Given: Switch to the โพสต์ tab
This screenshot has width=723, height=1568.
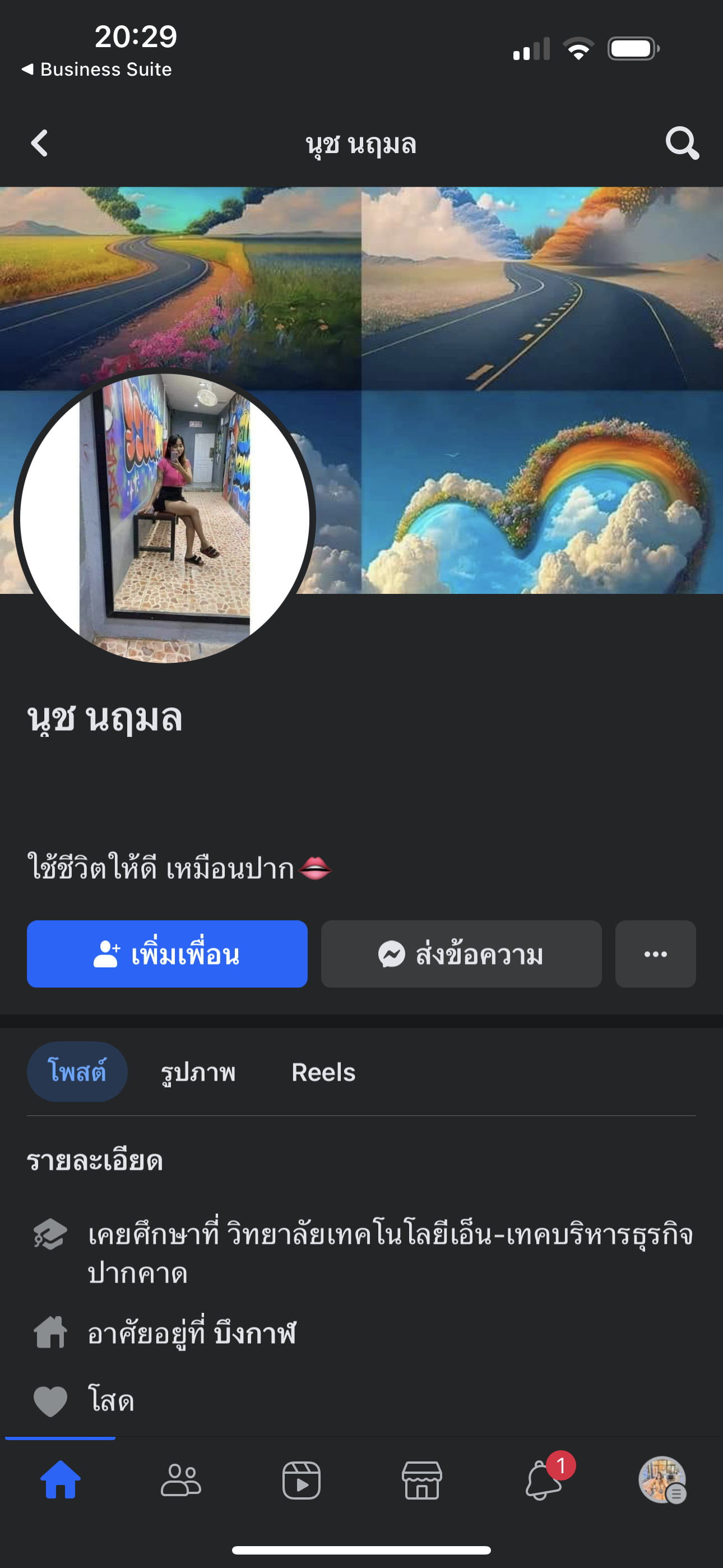Looking at the screenshot, I should pos(77,1072).
